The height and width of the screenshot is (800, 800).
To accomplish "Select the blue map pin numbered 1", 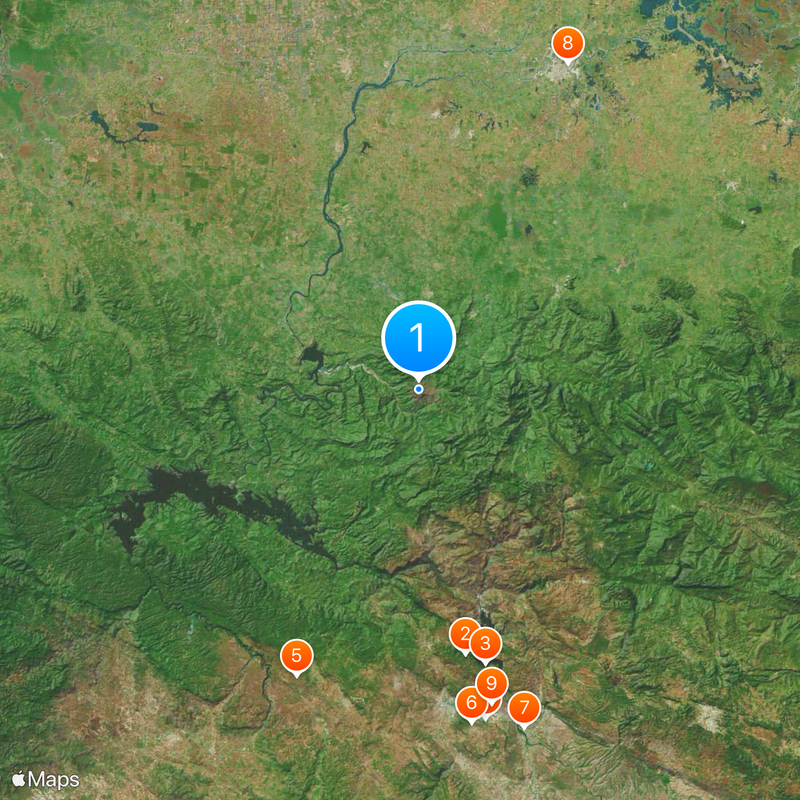I will coord(418,338).
